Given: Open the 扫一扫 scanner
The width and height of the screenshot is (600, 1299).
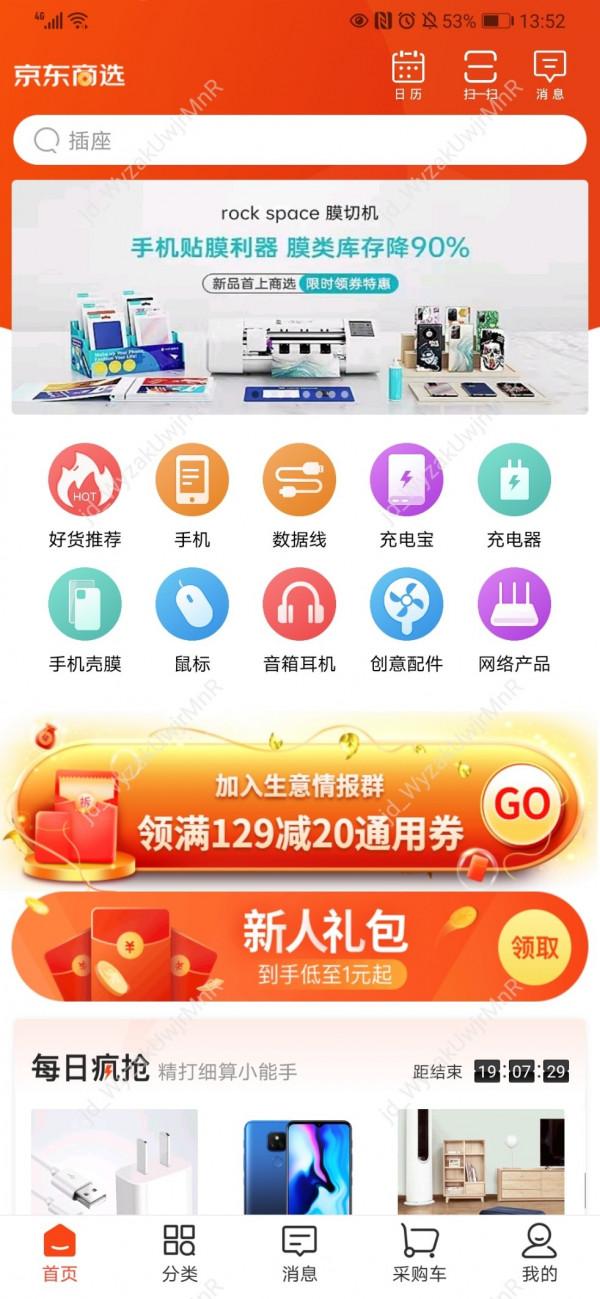Looking at the screenshot, I should point(480,74).
